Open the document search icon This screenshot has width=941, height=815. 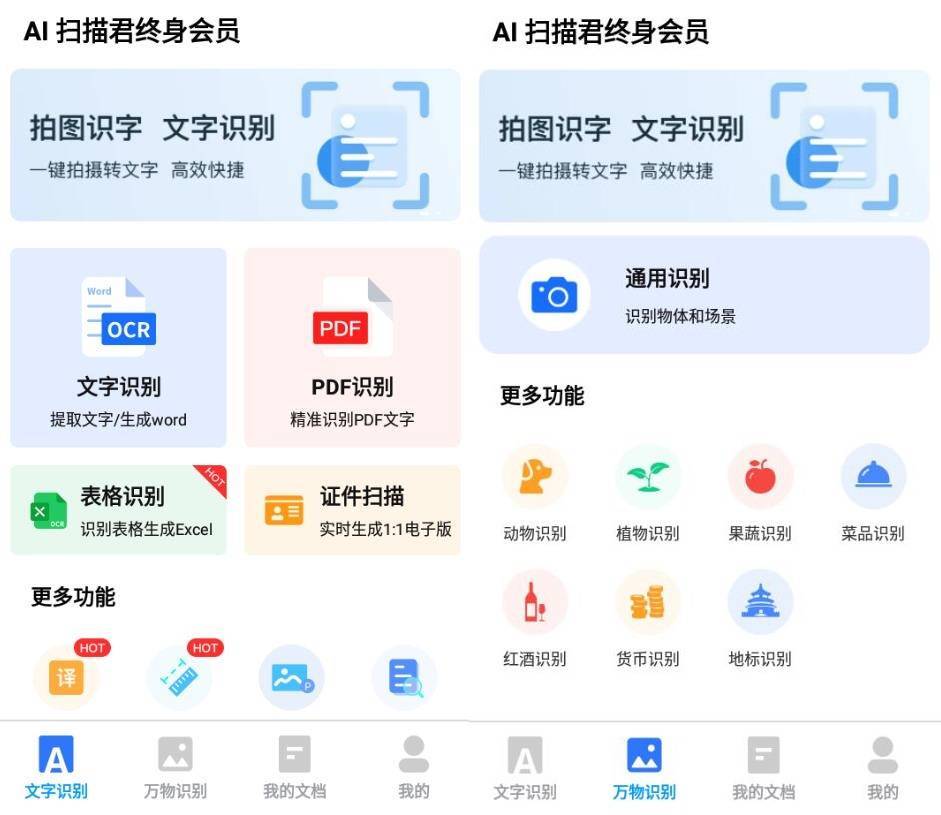[404, 677]
